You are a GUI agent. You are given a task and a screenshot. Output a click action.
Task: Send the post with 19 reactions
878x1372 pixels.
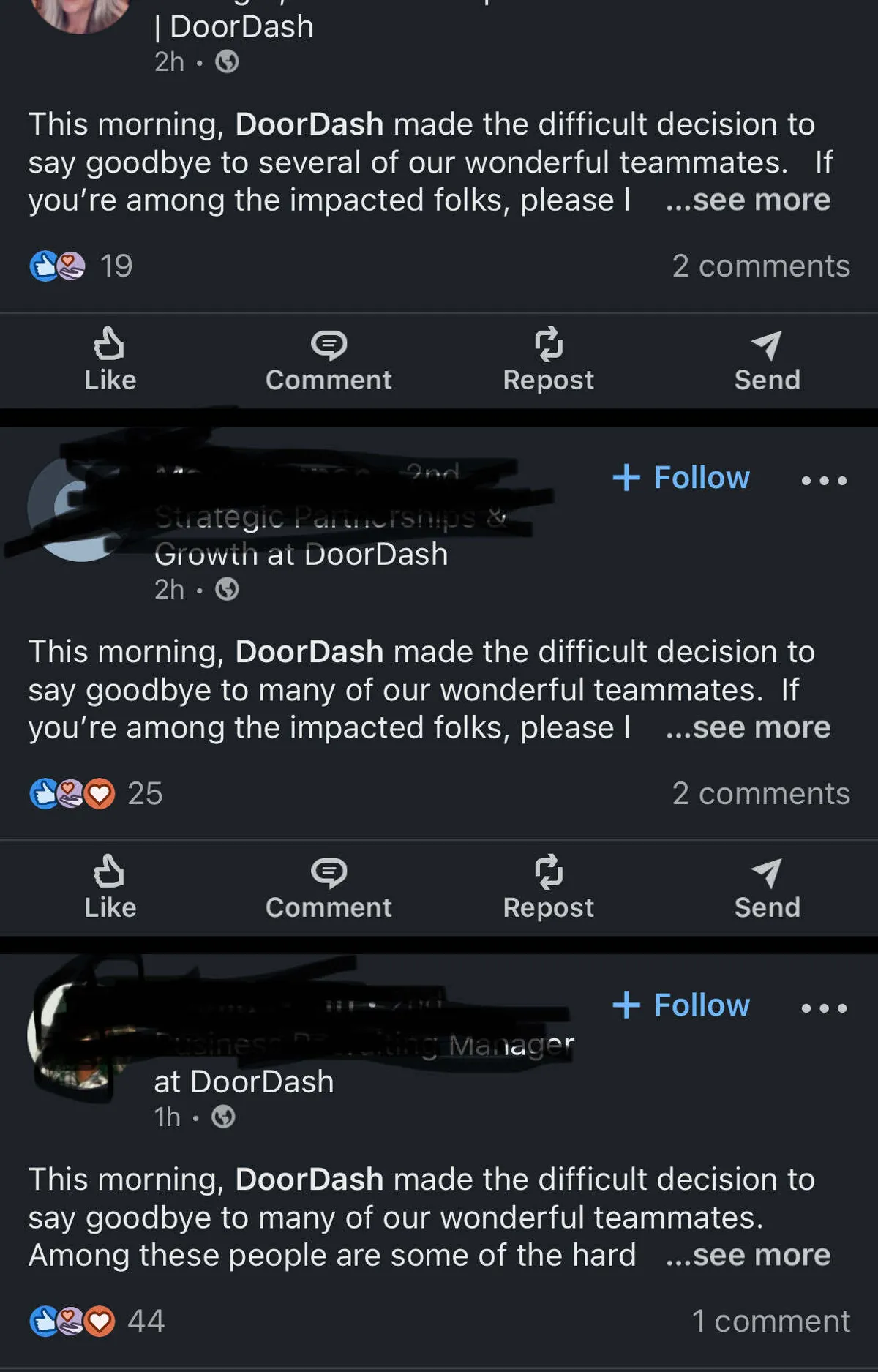point(767,359)
